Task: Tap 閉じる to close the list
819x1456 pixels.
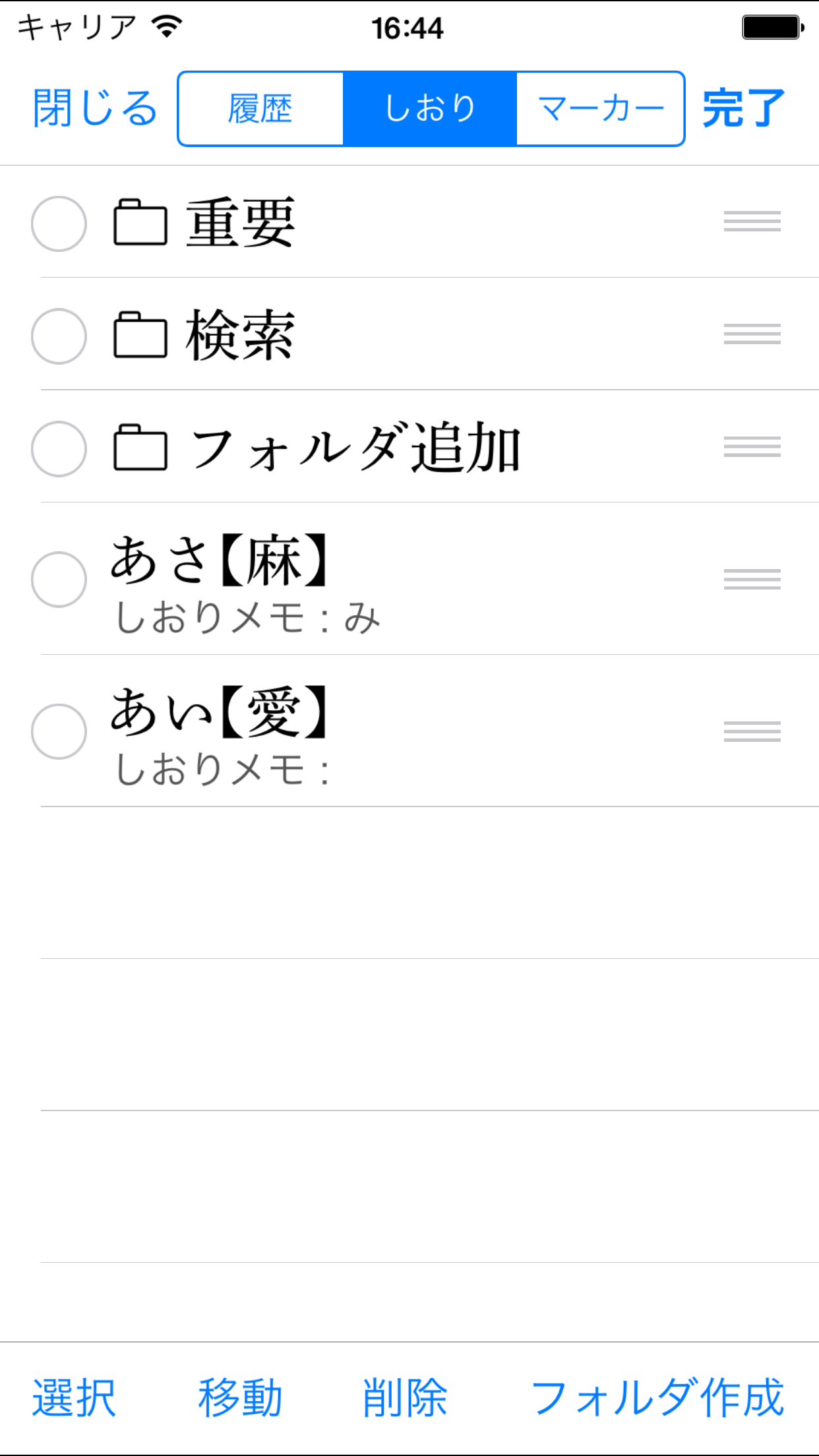Action: tap(95, 108)
